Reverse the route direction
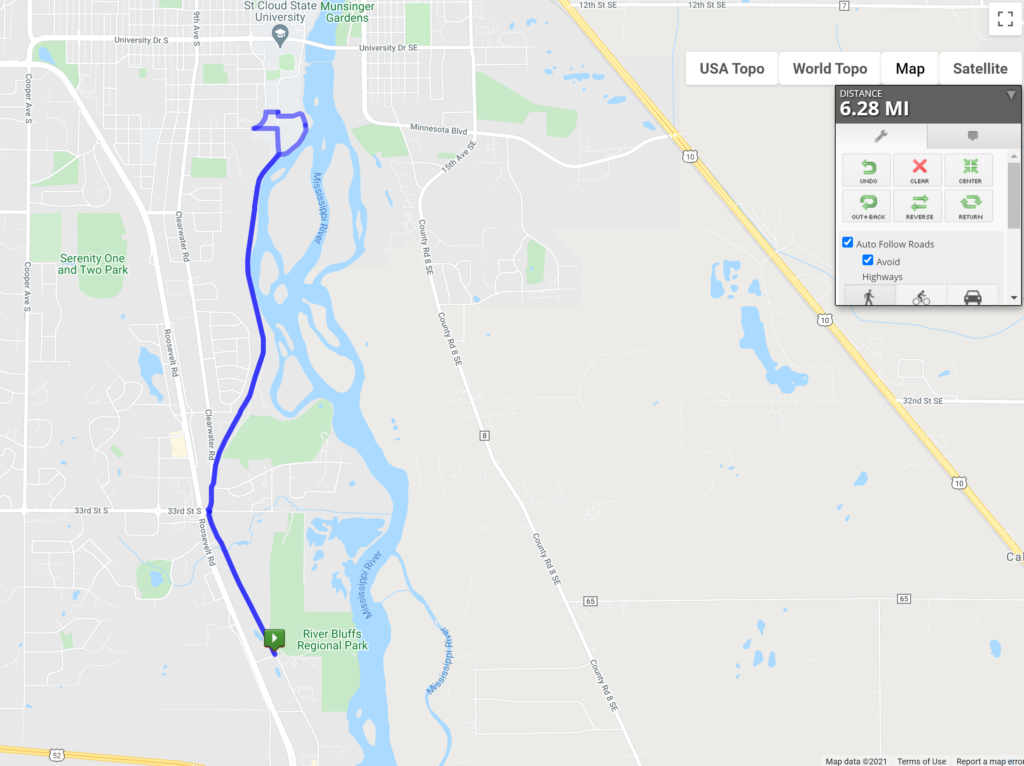Viewport: 1024px width, 766px height. [x=919, y=206]
